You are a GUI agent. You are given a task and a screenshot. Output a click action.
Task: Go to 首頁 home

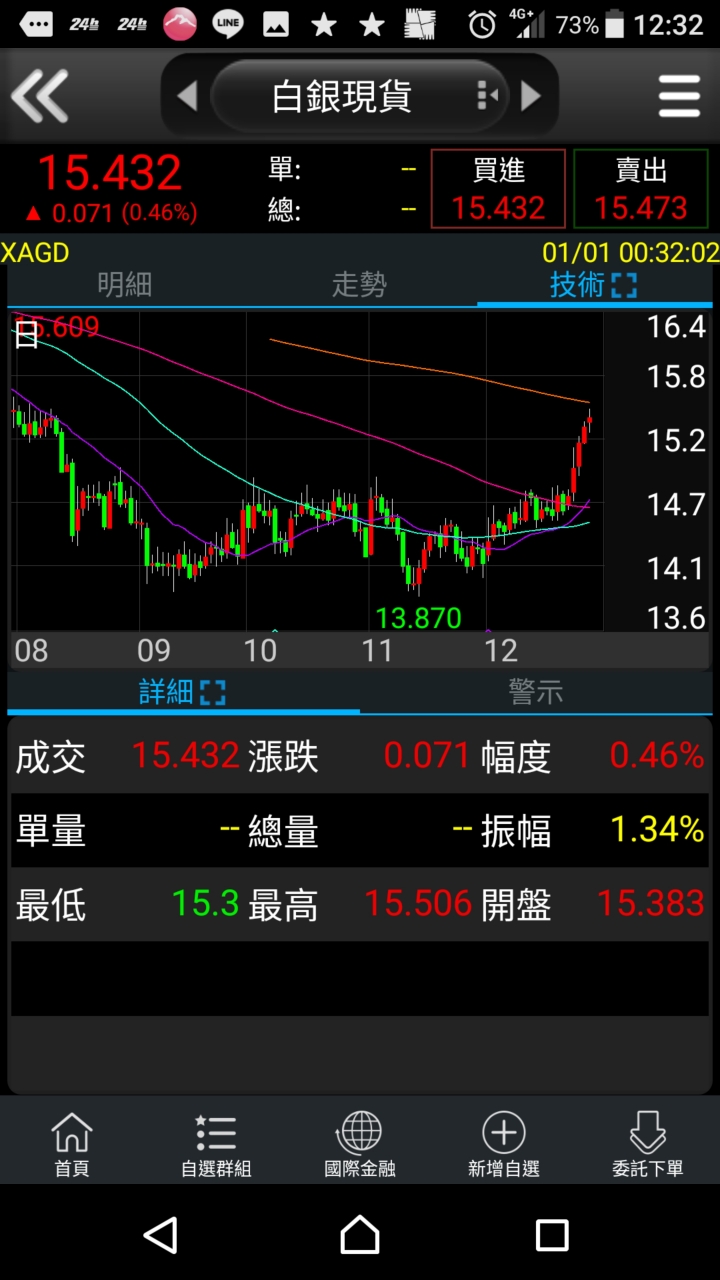[72, 1145]
